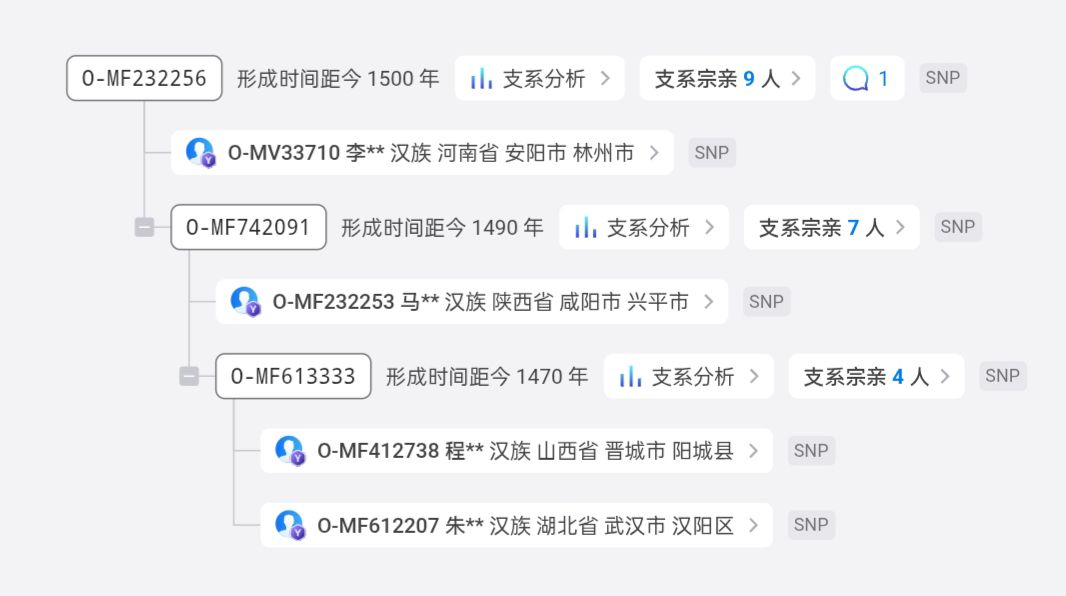The image size is (1066, 596).
Task: Open the O-MF742091 haplogroup node
Action: click(x=248, y=228)
